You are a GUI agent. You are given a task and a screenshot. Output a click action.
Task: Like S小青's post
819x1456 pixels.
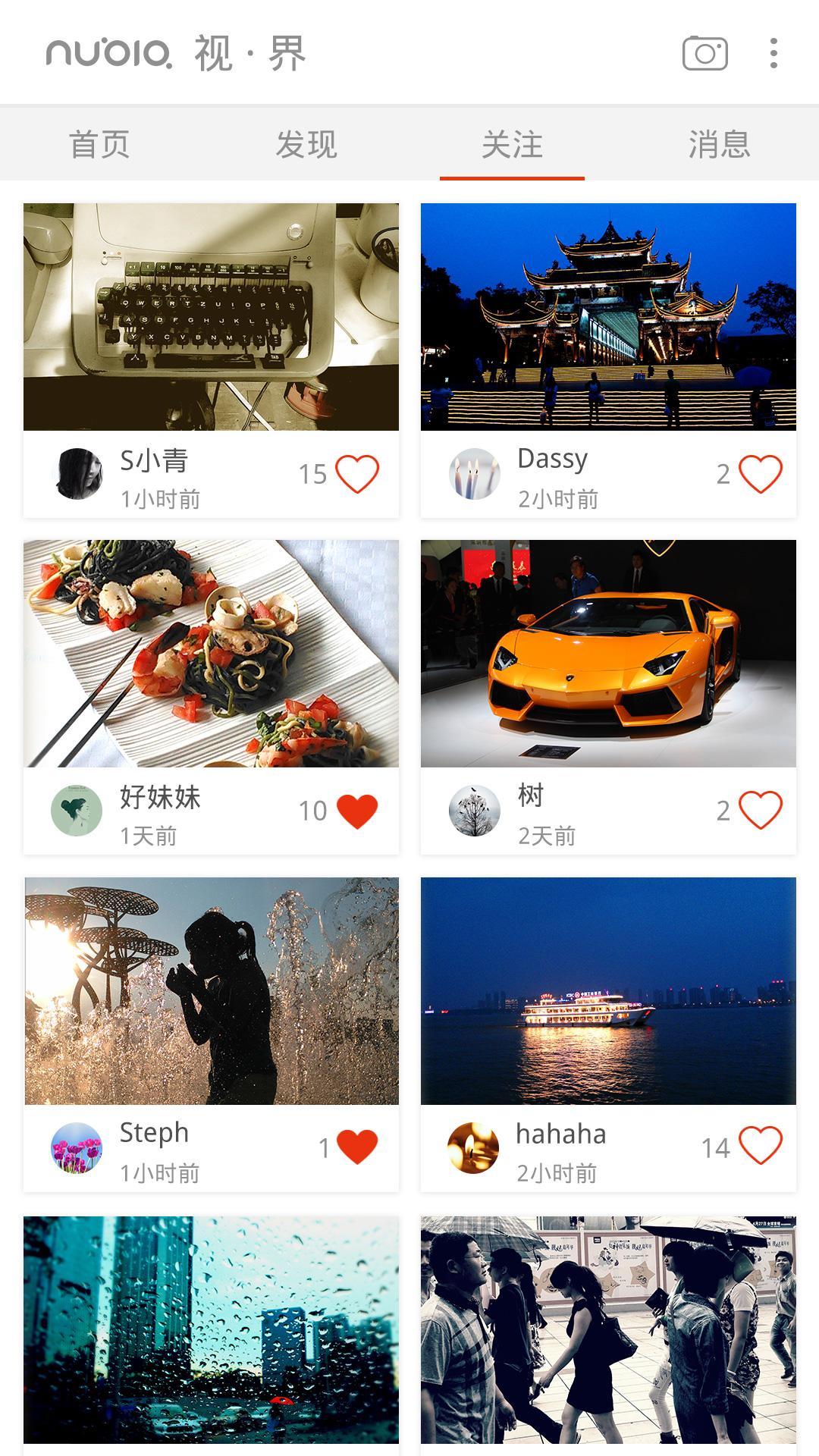pyautogui.click(x=357, y=474)
